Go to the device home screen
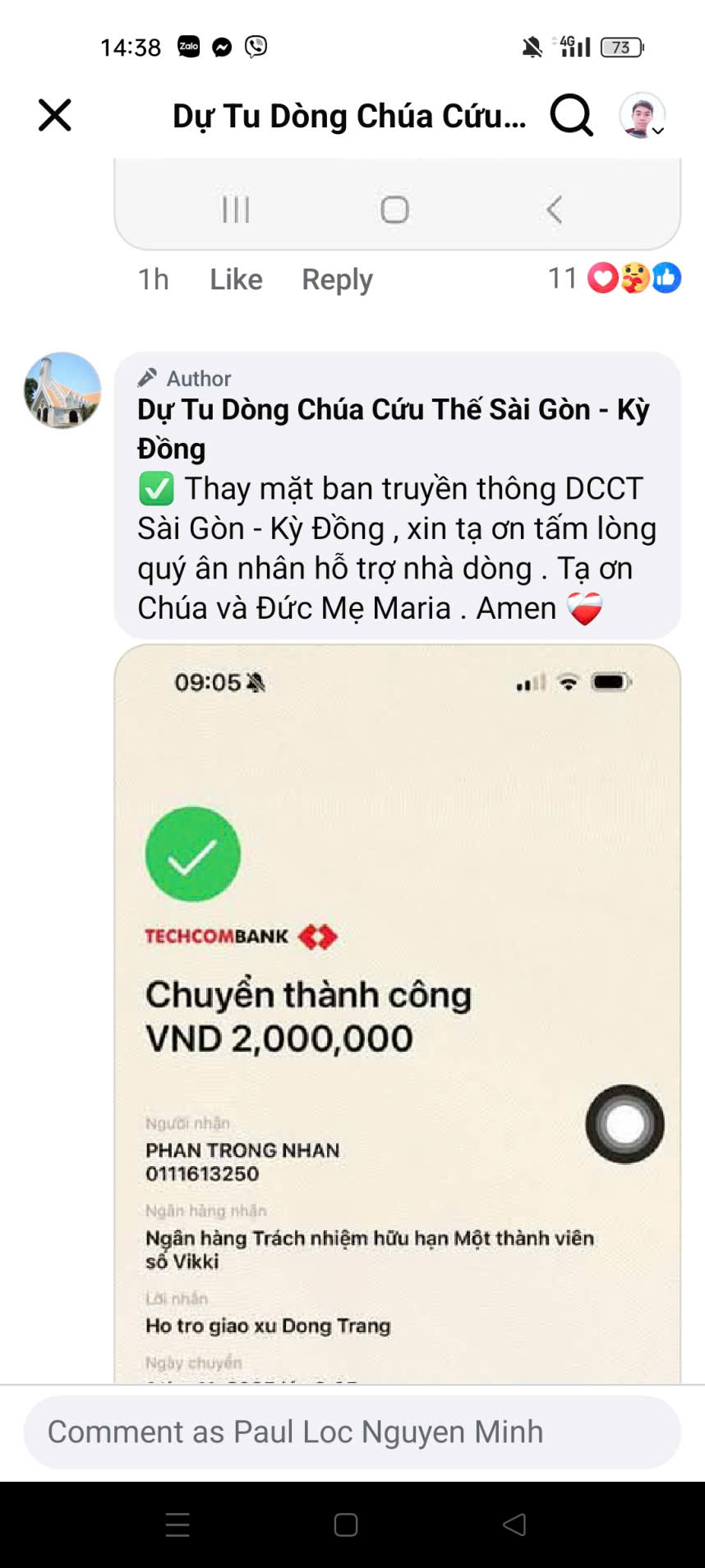The width and height of the screenshot is (705, 1568). click(x=346, y=1525)
